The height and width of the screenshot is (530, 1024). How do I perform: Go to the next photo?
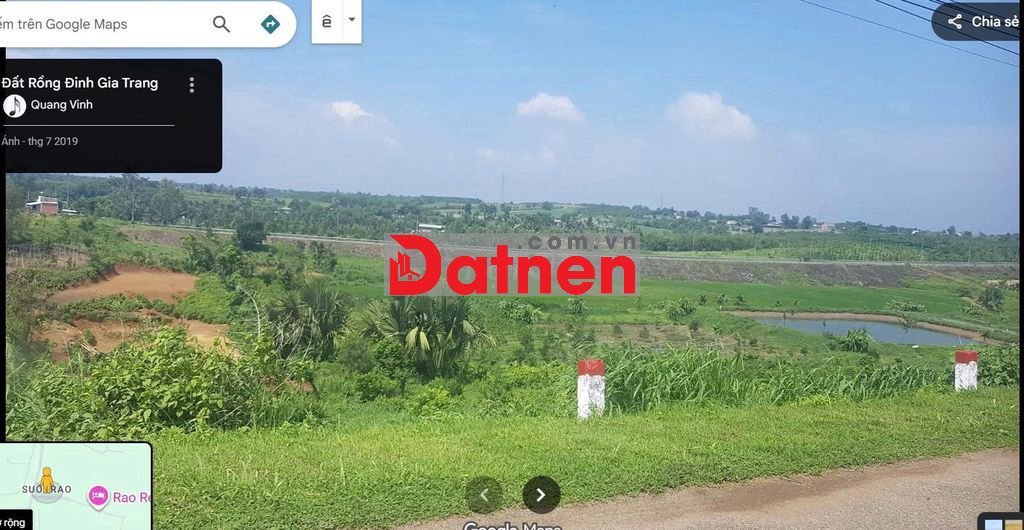pyautogui.click(x=541, y=495)
